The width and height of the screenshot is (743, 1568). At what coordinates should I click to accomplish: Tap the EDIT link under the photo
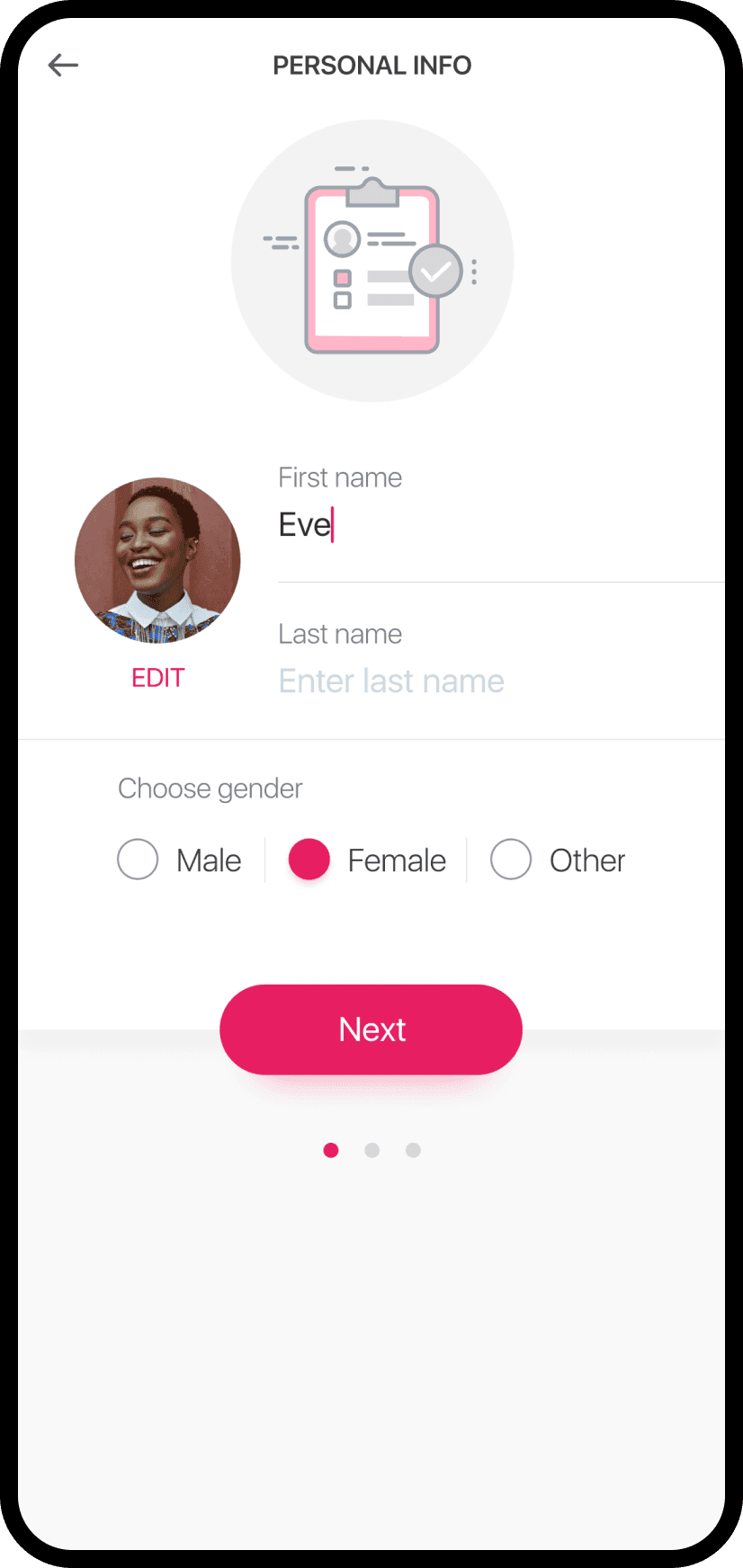(158, 678)
